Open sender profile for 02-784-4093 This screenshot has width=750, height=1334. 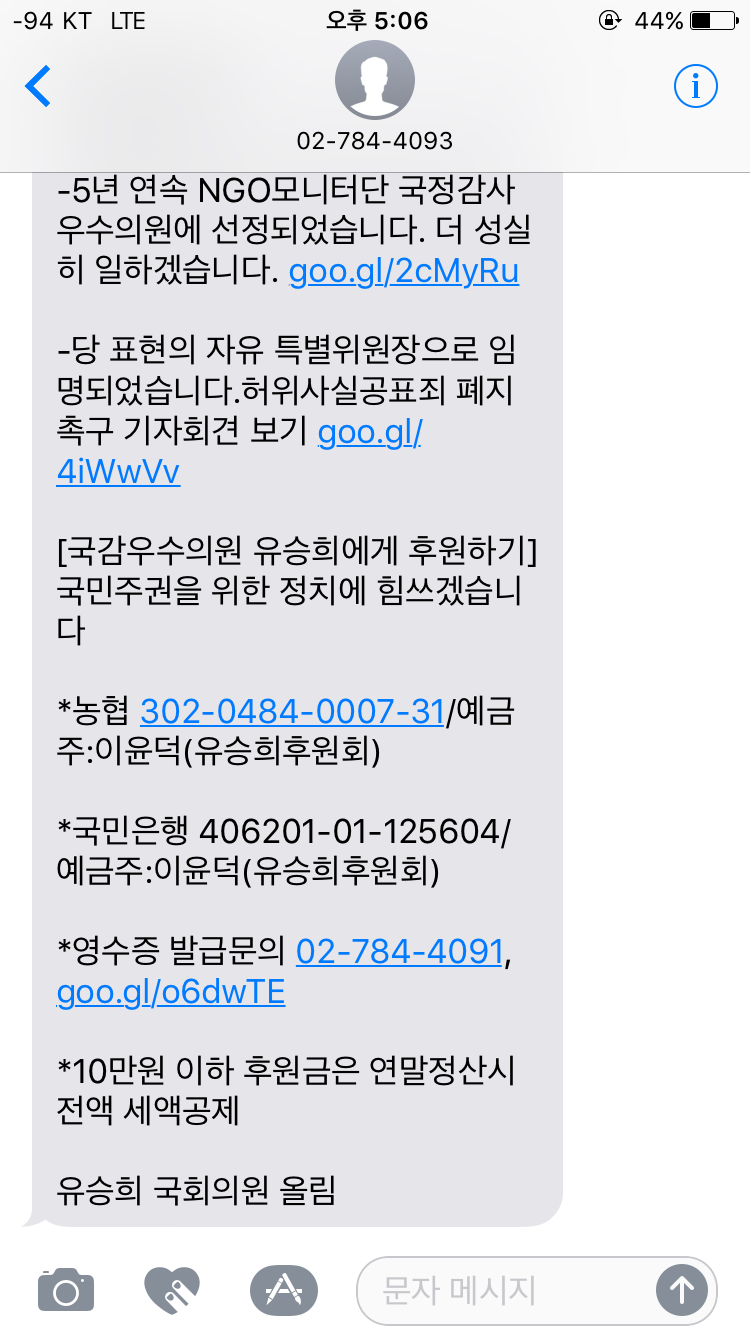pos(374,82)
